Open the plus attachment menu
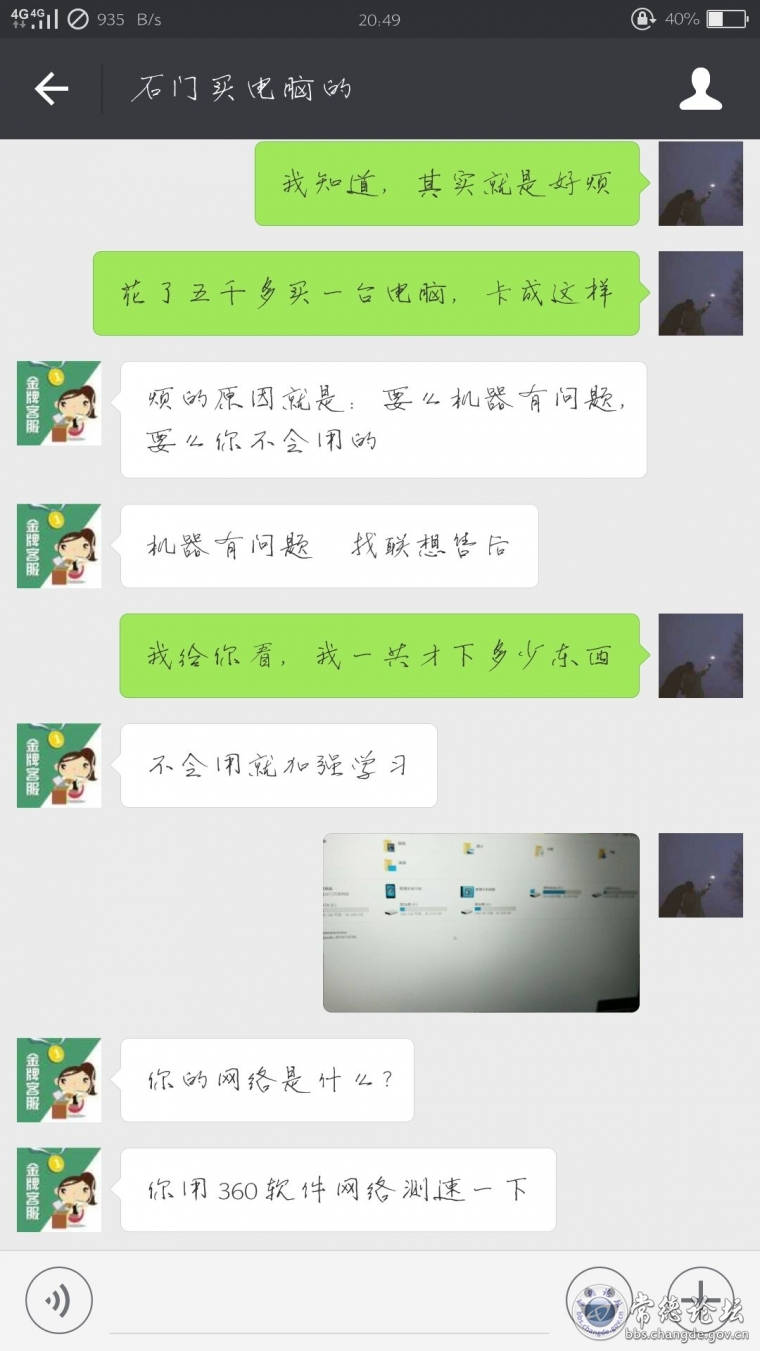Image resolution: width=760 pixels, height=1351 pixels. [700, 1299]
